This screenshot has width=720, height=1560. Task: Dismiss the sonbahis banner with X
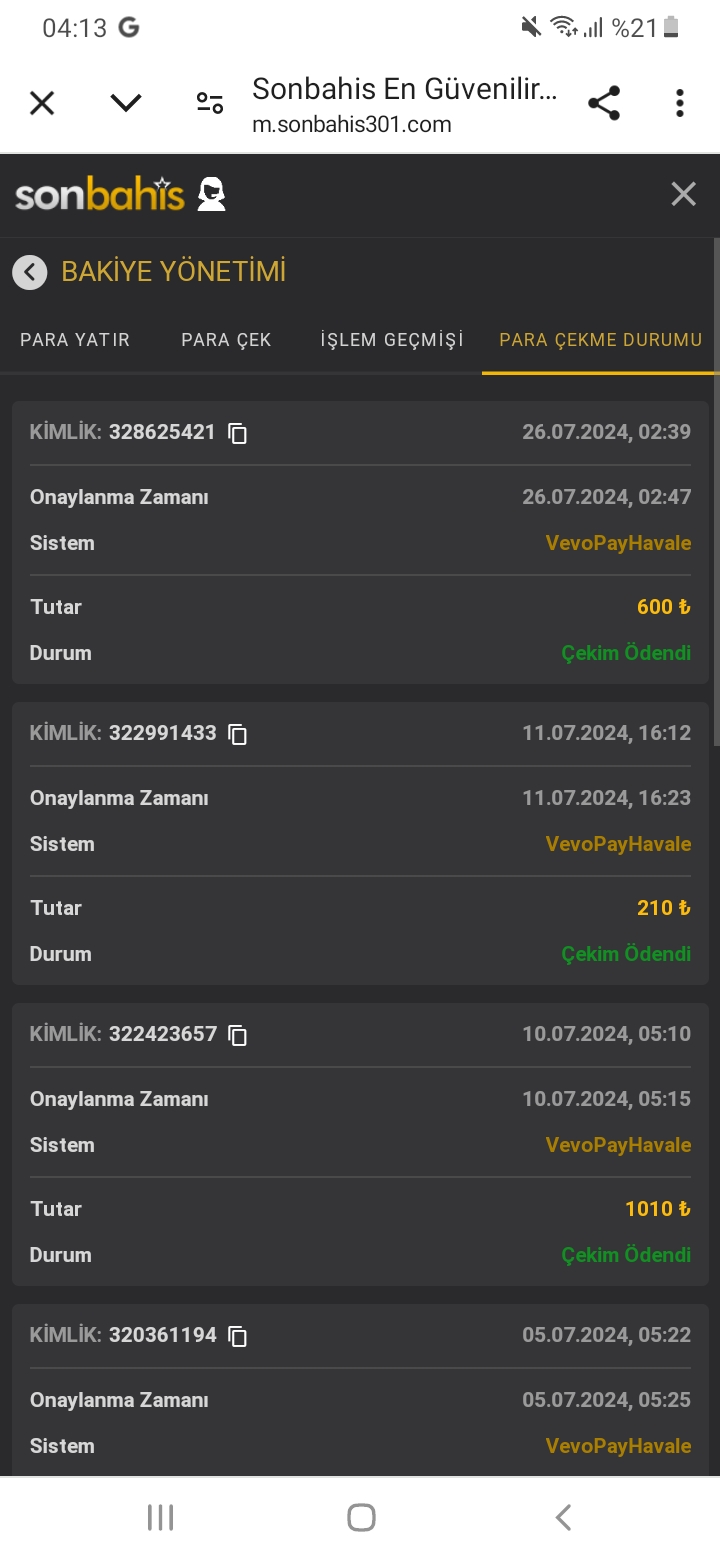683,195
